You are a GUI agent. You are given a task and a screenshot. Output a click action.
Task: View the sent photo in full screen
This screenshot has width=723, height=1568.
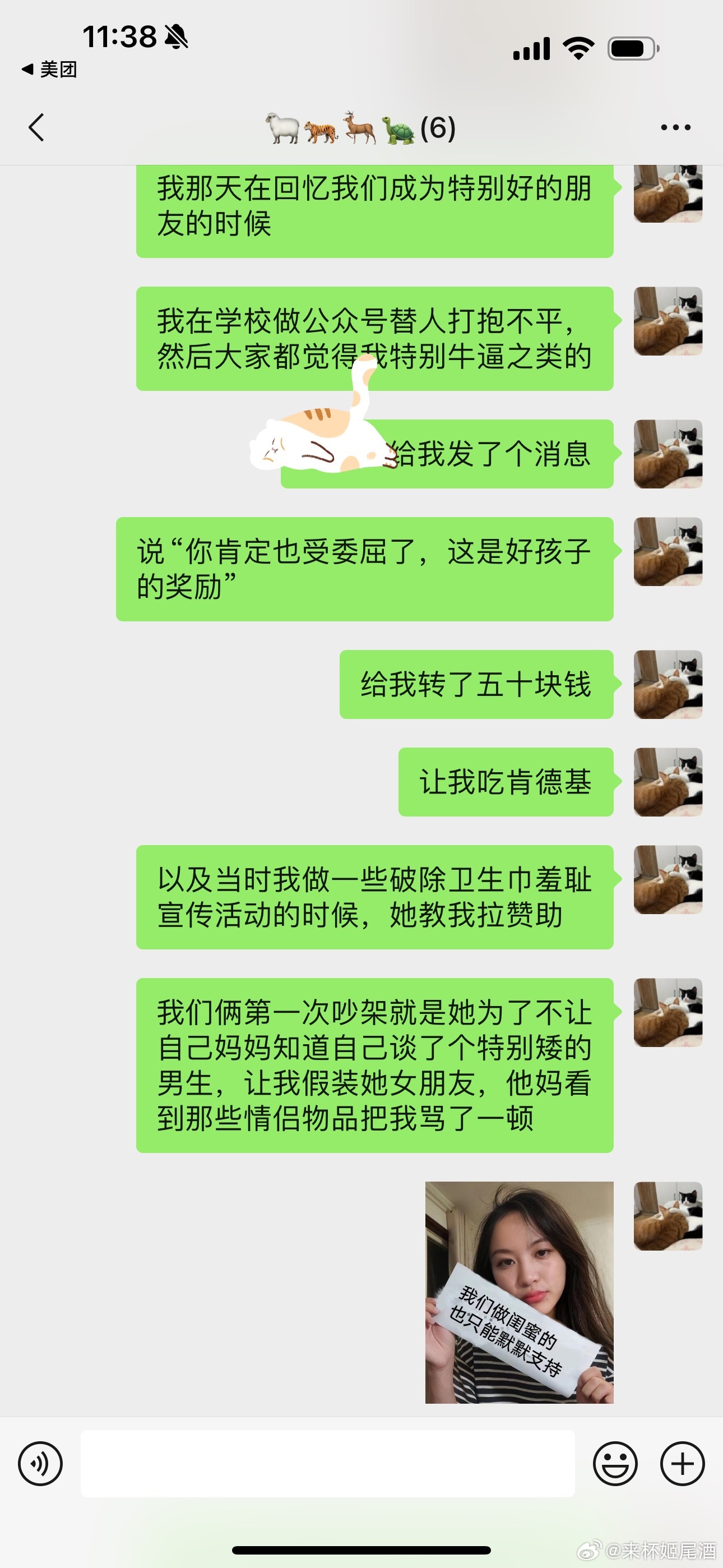tap(519, 1292)
